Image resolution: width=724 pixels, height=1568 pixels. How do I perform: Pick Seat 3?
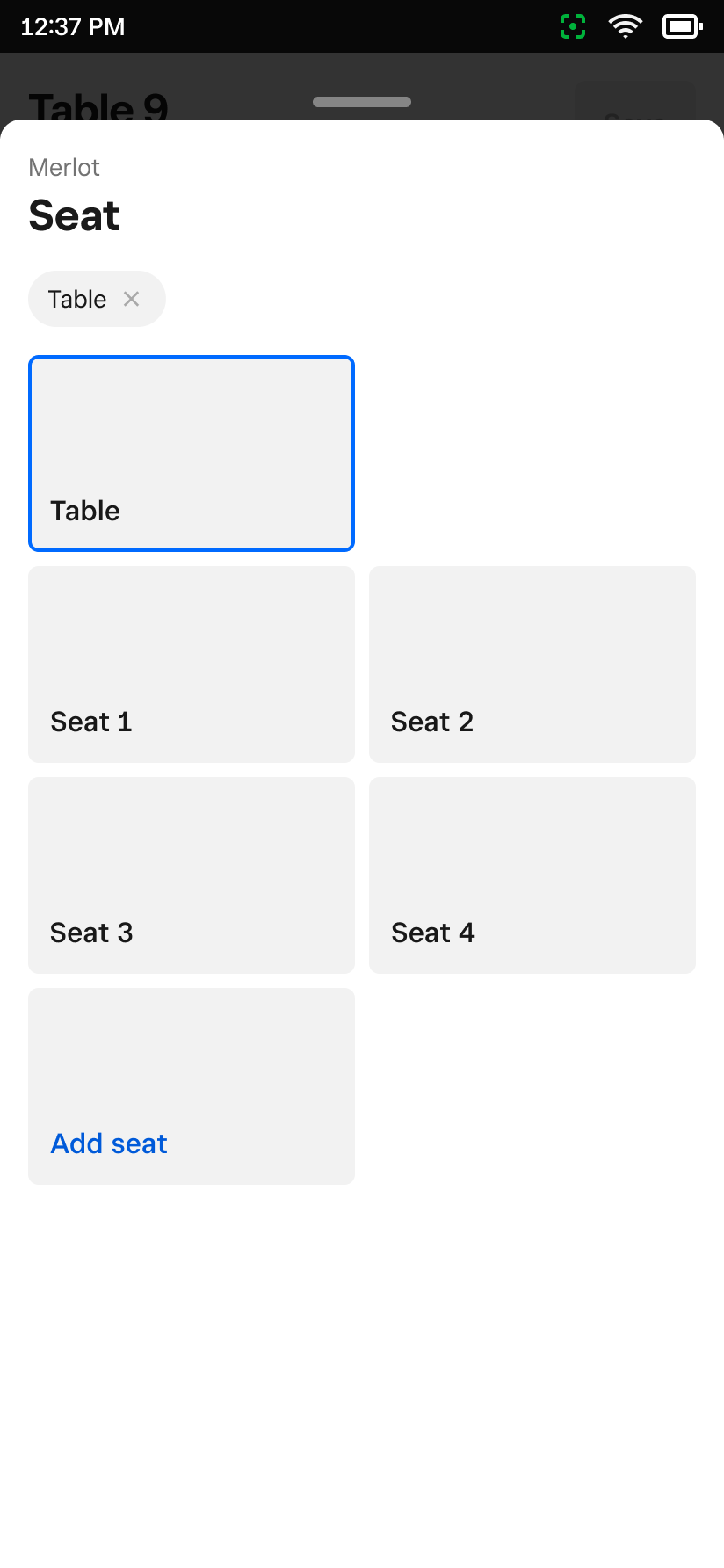pos(192,875)
